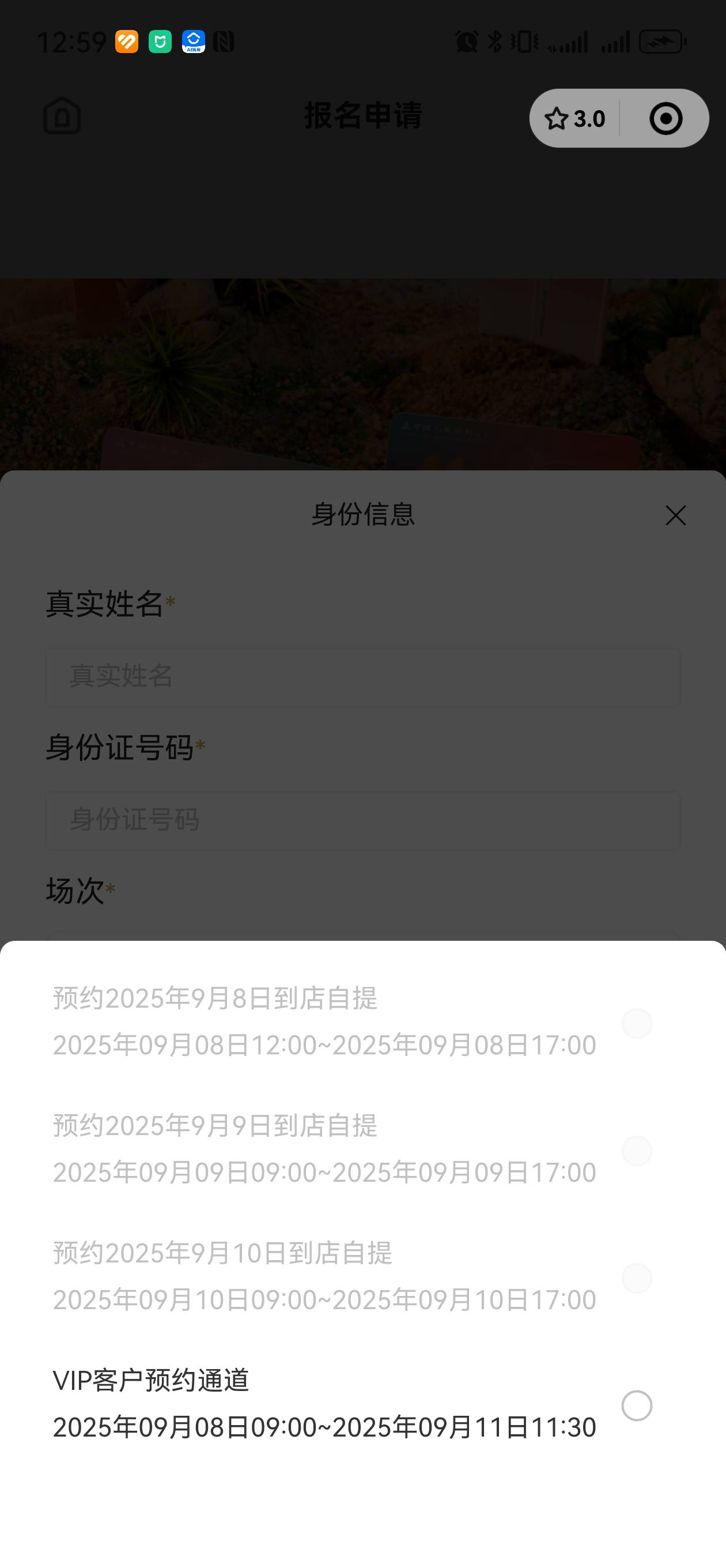This screenshot has width=726, height=1568.
Task: Close the 身份信息 dialog
Action: (x=675, y=515)
